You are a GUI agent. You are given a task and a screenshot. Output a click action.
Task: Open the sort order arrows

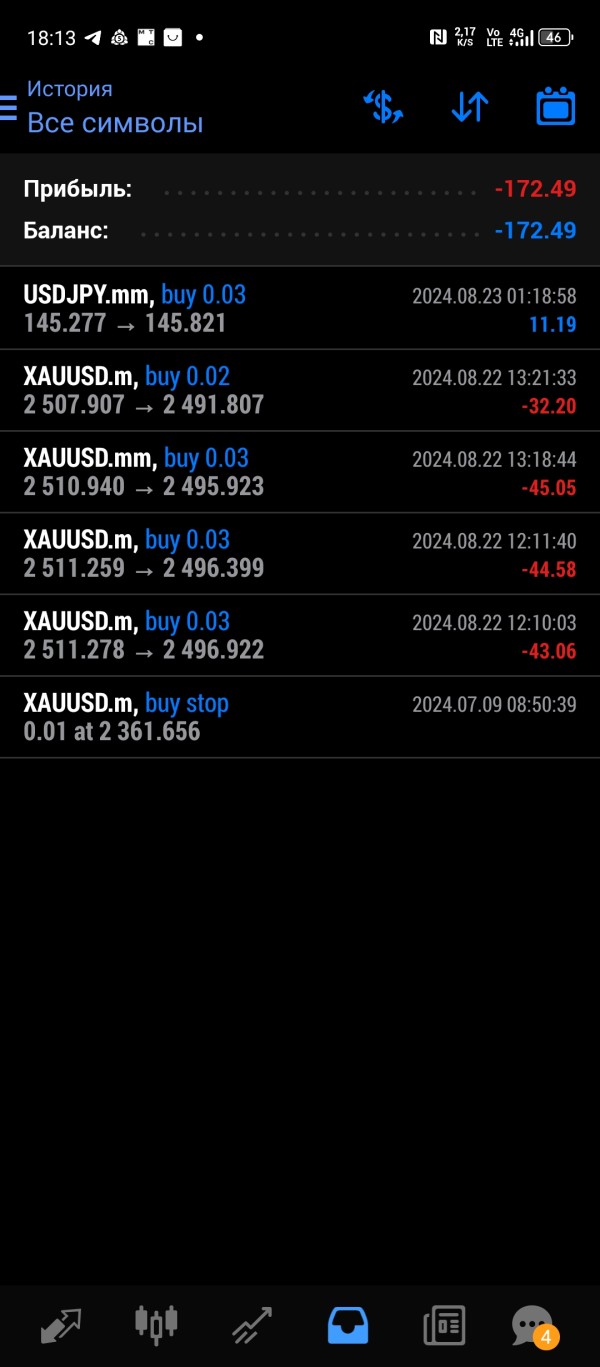(469, 106)
